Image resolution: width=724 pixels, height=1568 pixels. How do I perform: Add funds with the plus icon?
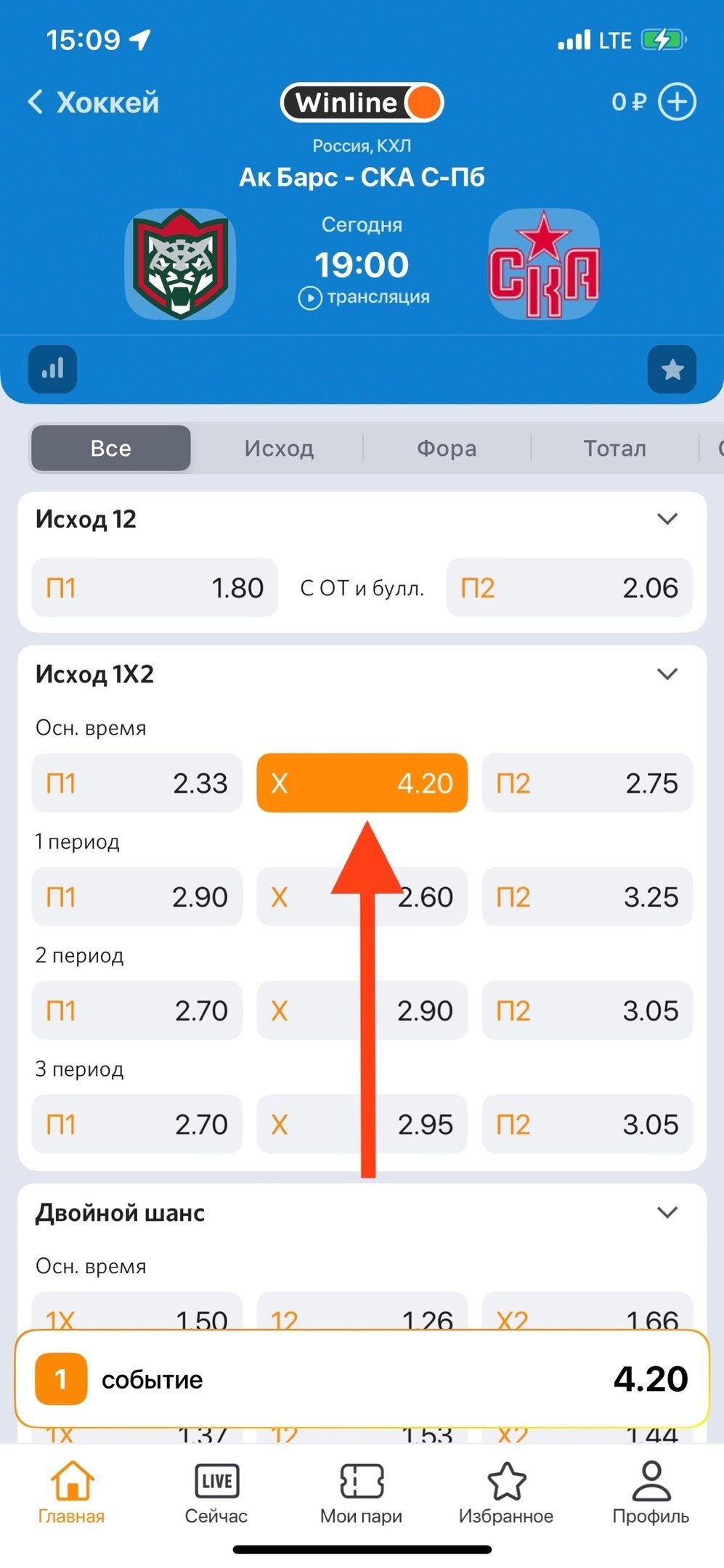click(x=677, y=102)
